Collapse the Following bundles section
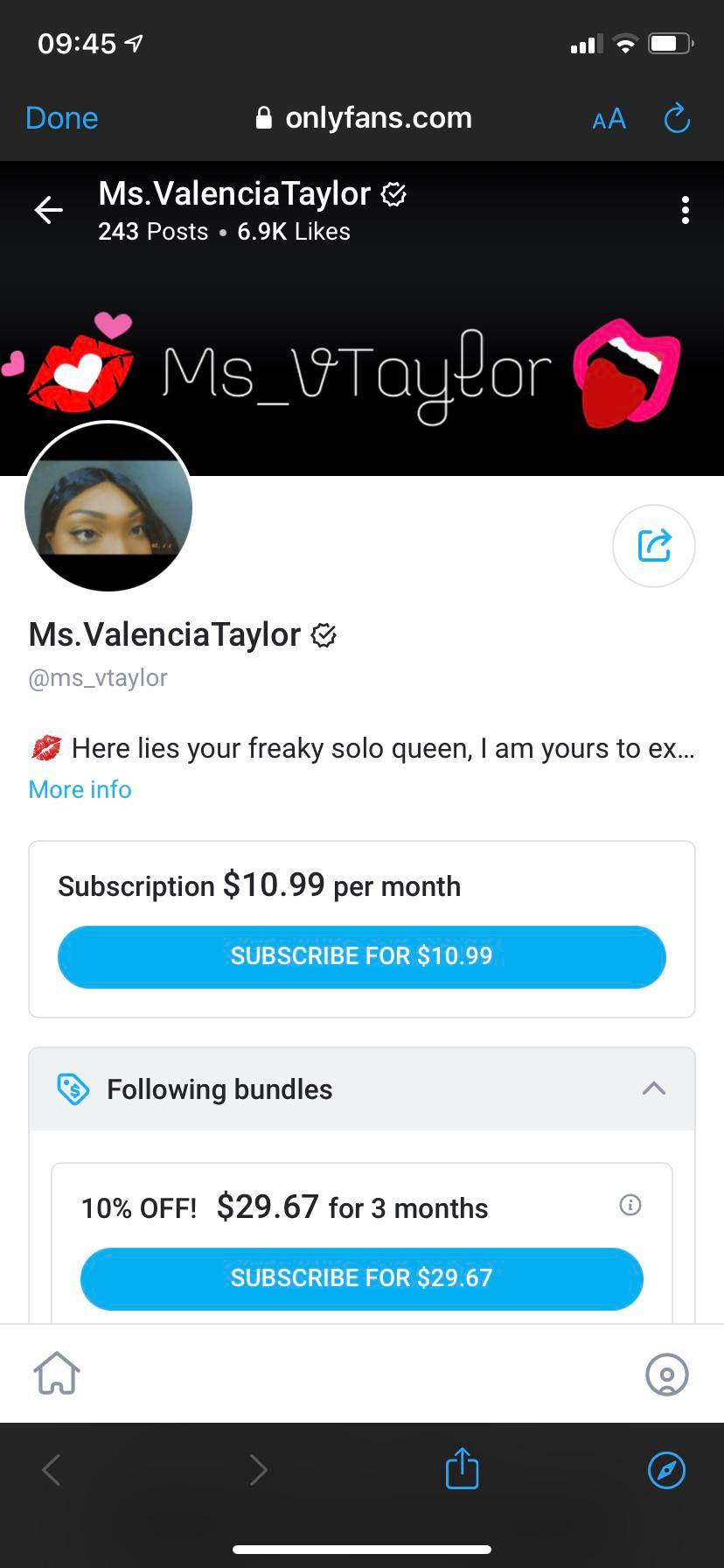This screenshot has height=1568, width=724. (653, 1088)
